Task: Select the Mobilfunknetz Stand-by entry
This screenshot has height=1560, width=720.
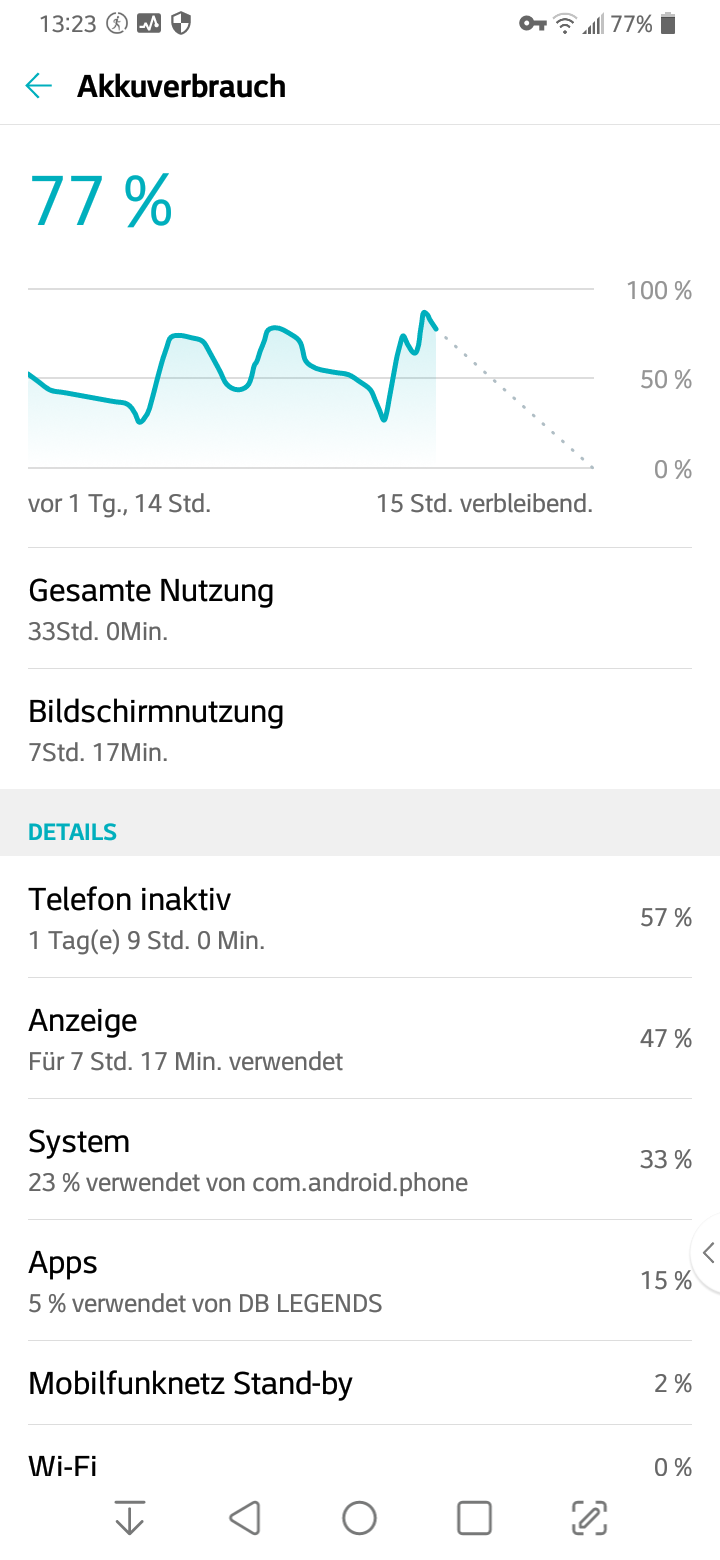Action: click(x=360, y=1383)
